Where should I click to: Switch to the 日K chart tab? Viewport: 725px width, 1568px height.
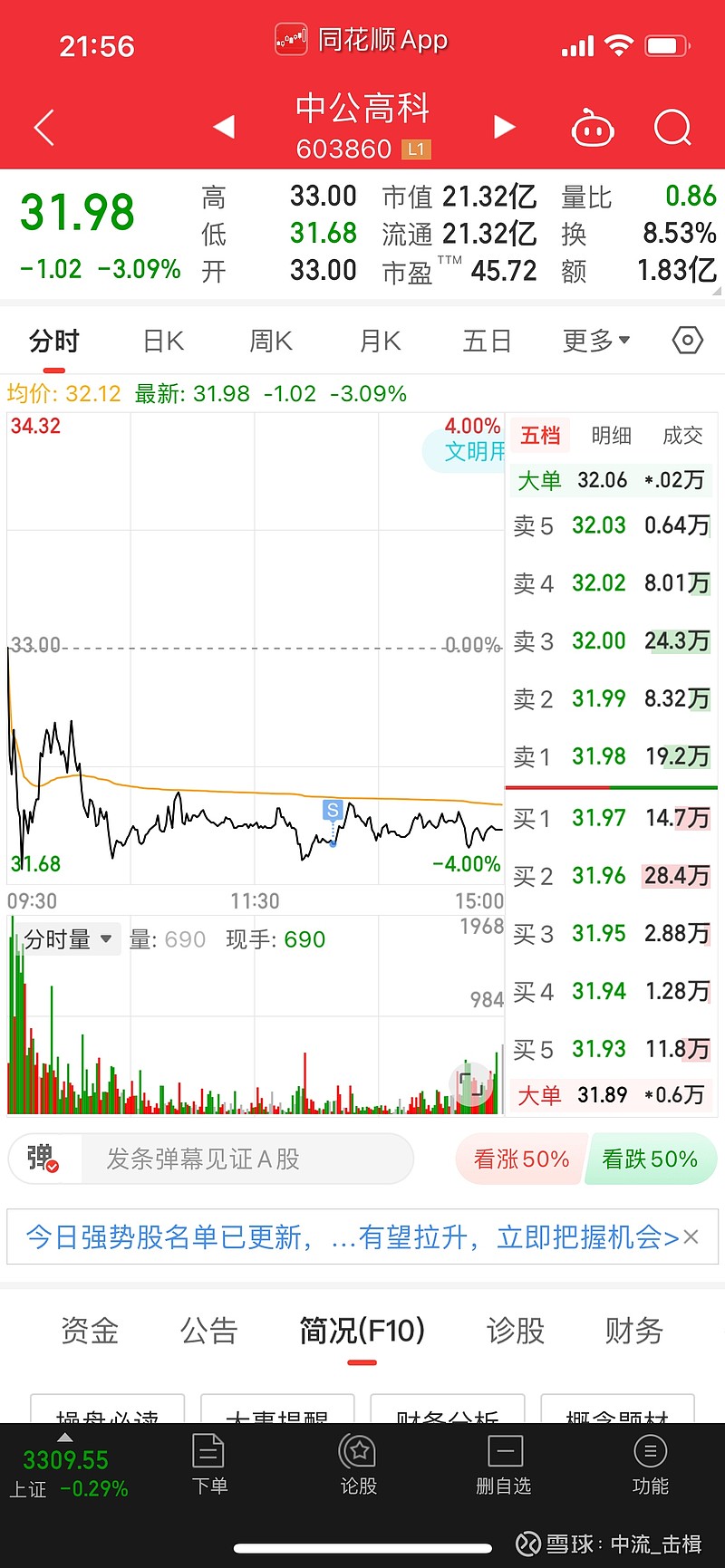164,341
